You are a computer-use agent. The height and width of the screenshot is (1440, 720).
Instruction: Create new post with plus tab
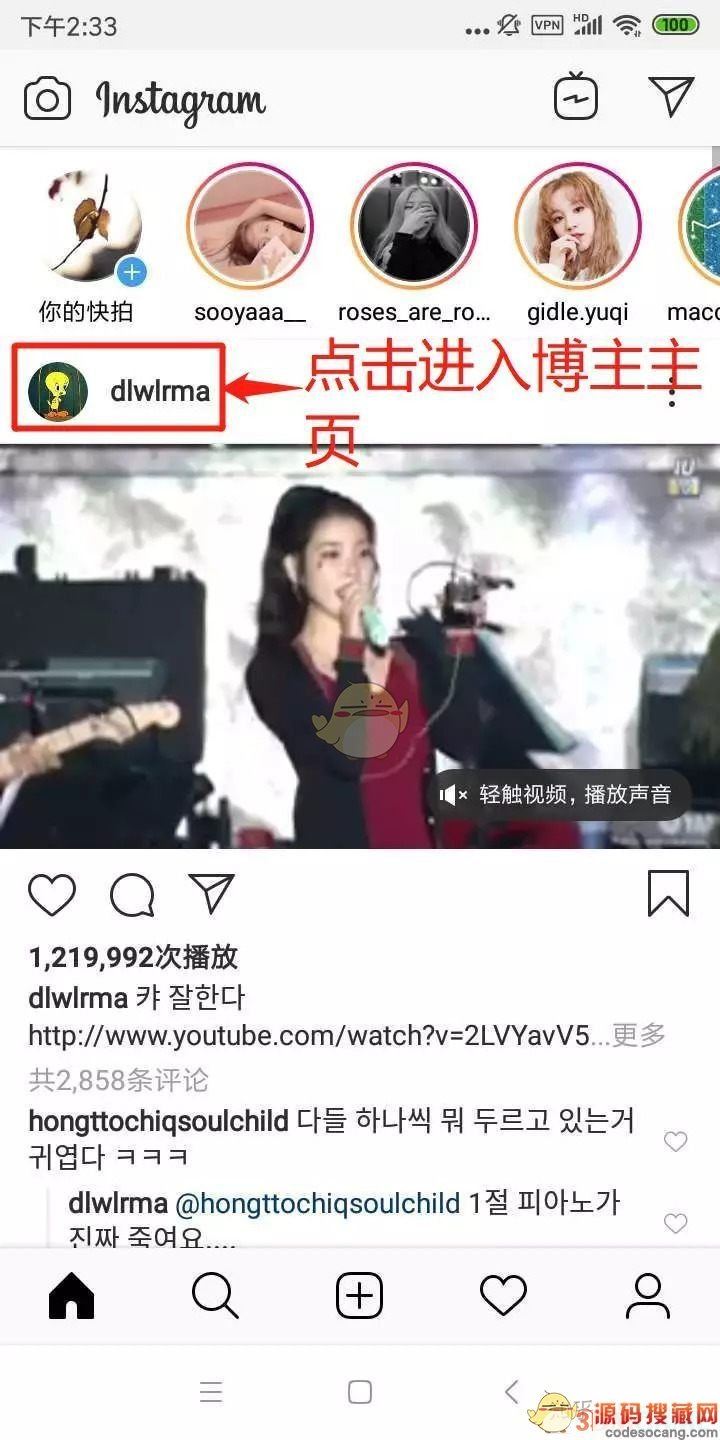(x=359, y=1297)
